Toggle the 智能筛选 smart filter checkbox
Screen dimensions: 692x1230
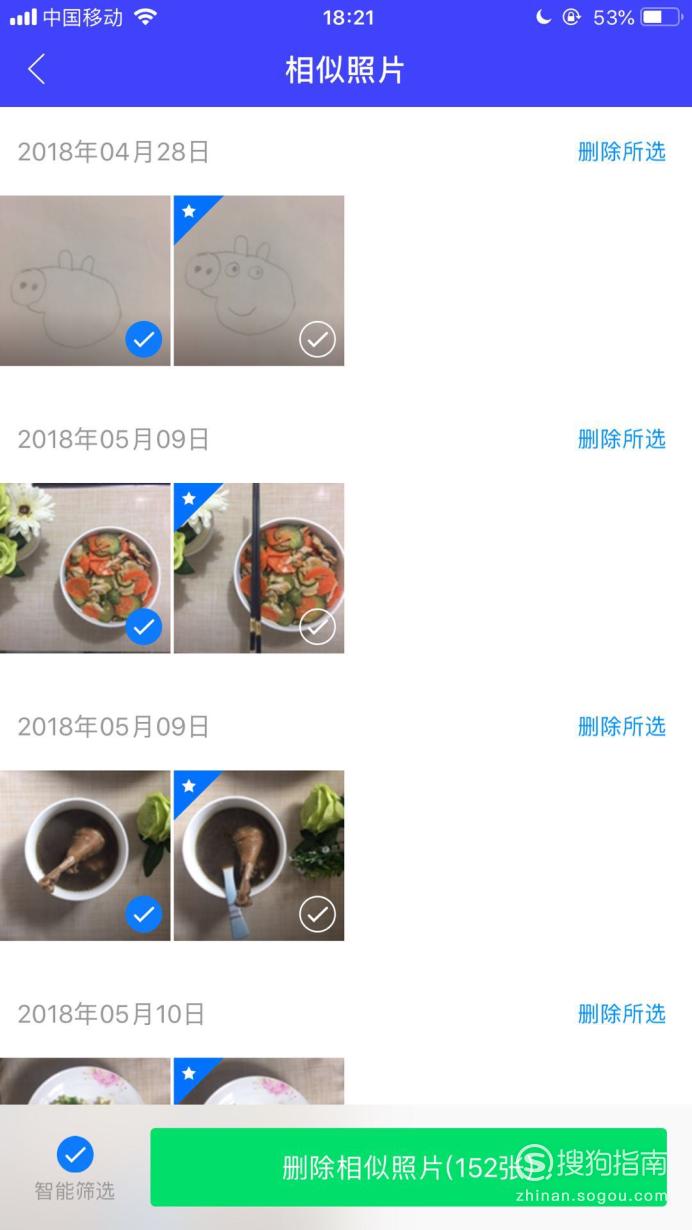75,1155
